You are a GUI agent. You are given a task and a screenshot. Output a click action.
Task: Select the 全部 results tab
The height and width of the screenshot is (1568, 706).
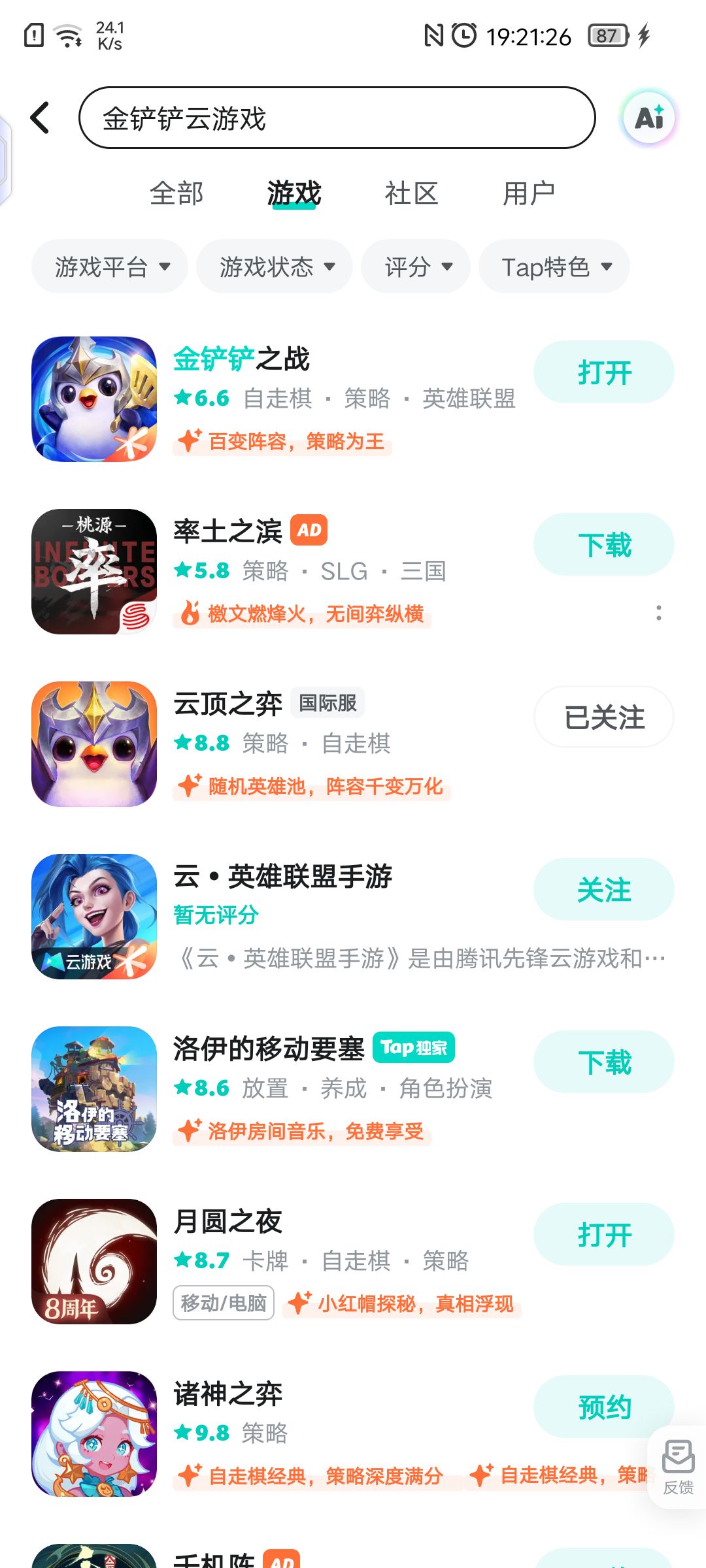[x=176, y=193]
